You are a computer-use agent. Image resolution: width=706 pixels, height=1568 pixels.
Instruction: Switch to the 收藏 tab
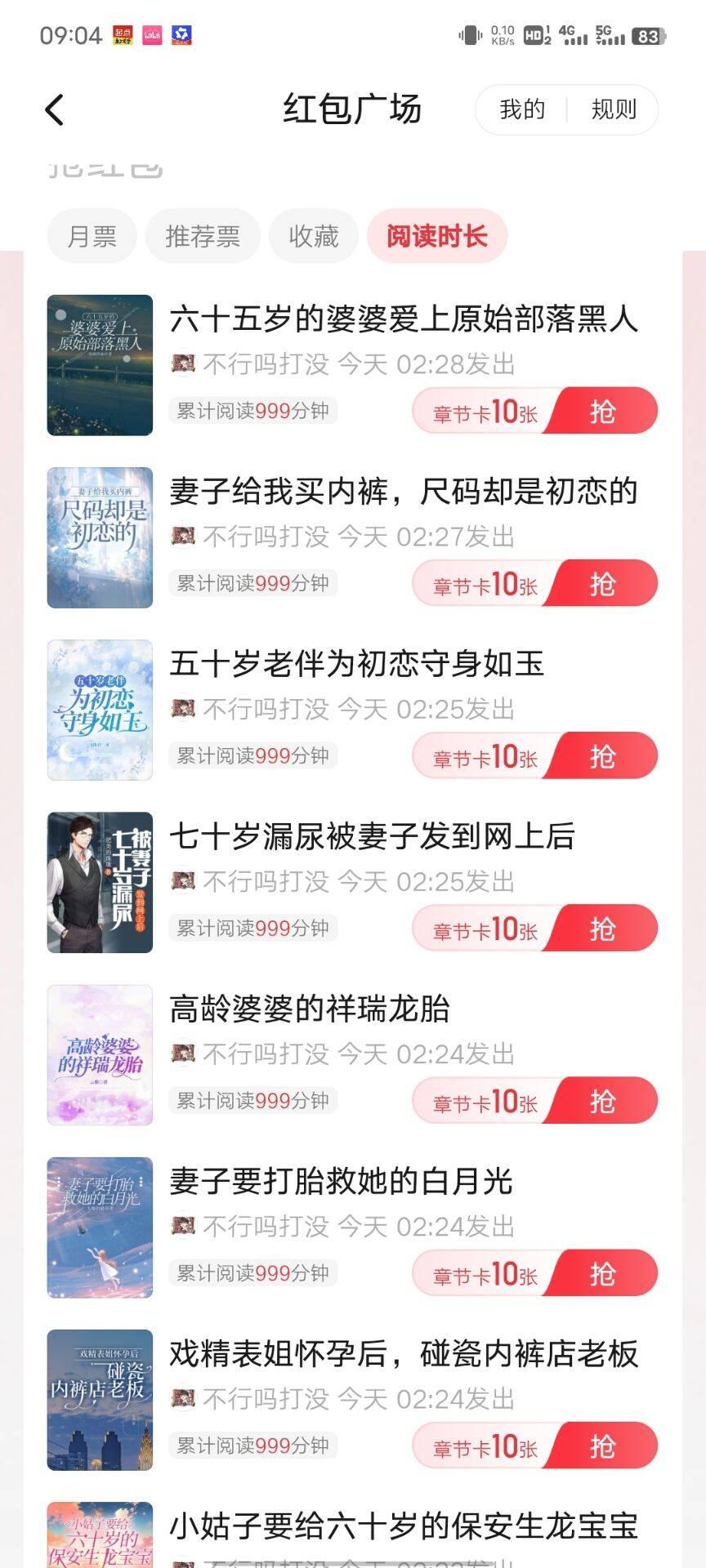click(x=314, y=237)
